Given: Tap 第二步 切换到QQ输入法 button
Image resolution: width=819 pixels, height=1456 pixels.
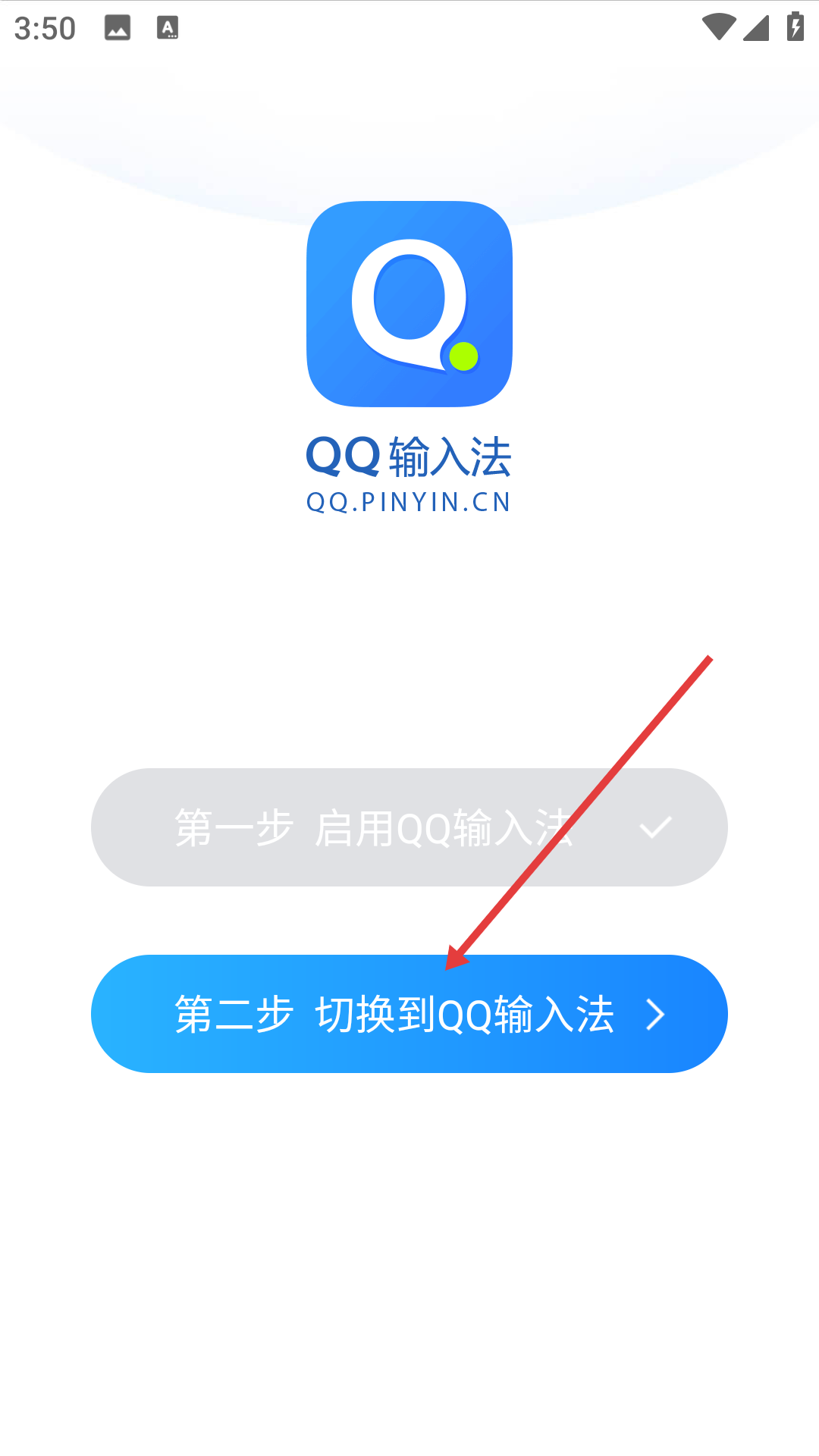Looking at the screenshot, I should pos(409,1014).
